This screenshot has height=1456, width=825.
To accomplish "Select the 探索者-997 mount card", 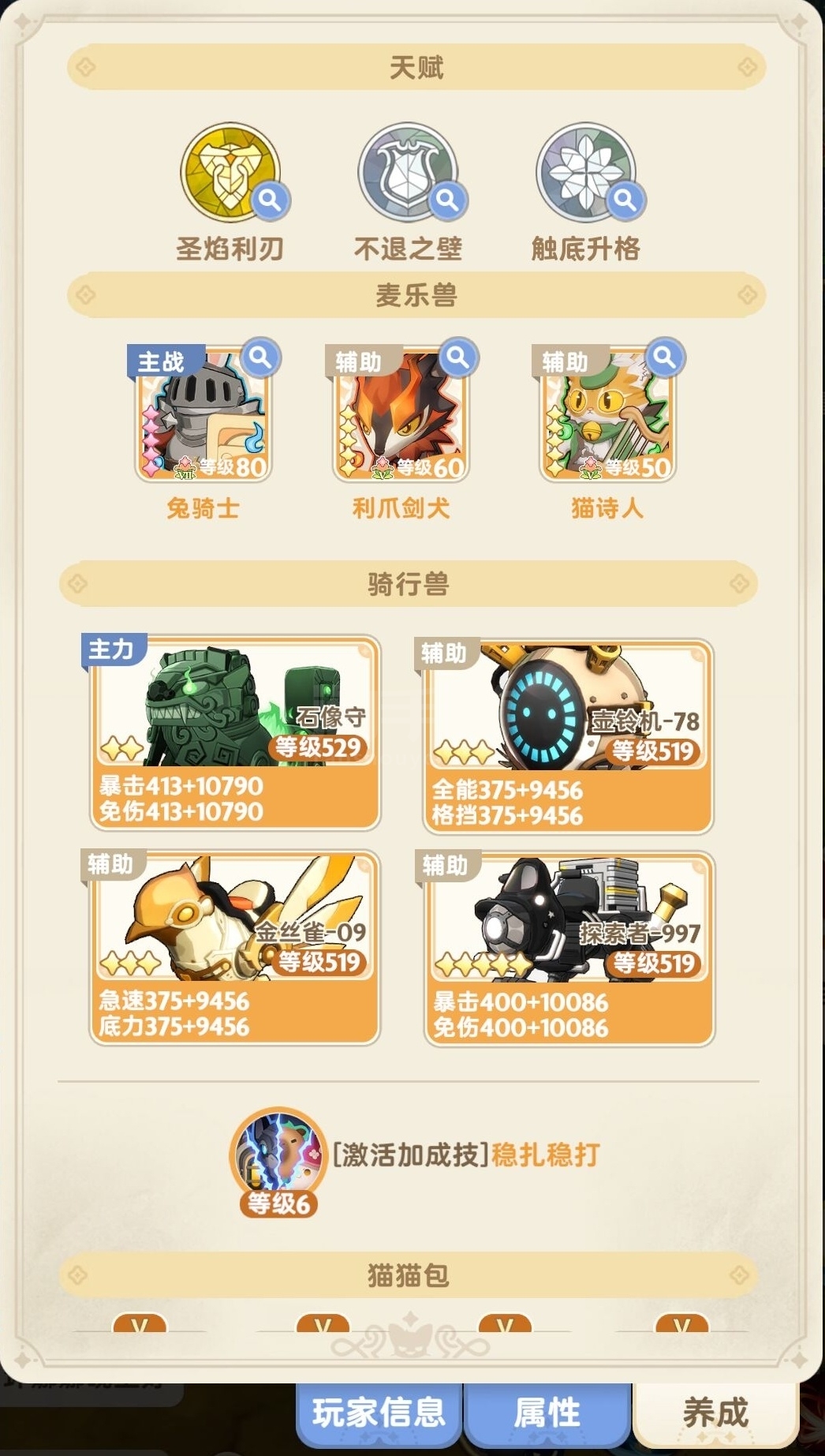I will (x=568, y=949).
